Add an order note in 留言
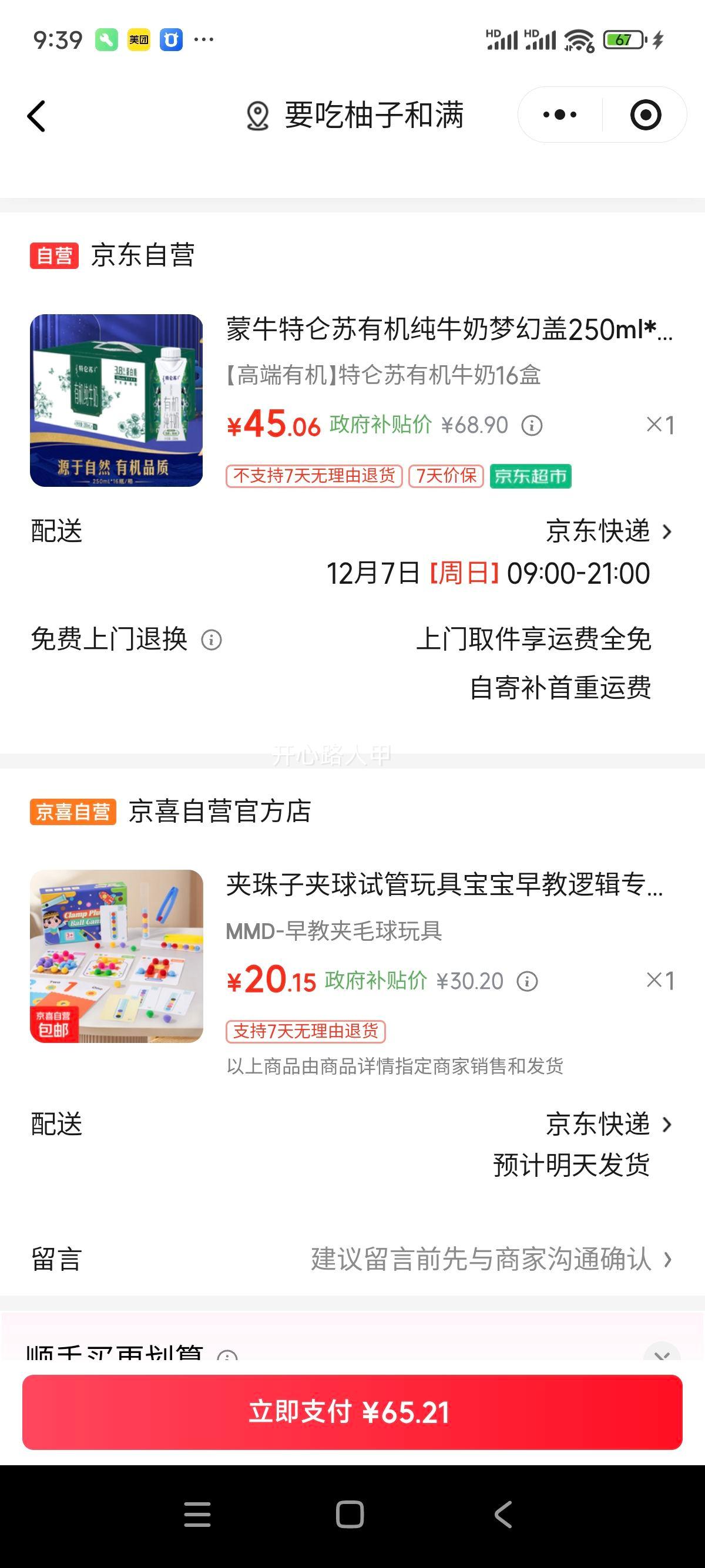Image resolution: width=705 pixels, height=1568 pixels. click(x=352, y=1259)
